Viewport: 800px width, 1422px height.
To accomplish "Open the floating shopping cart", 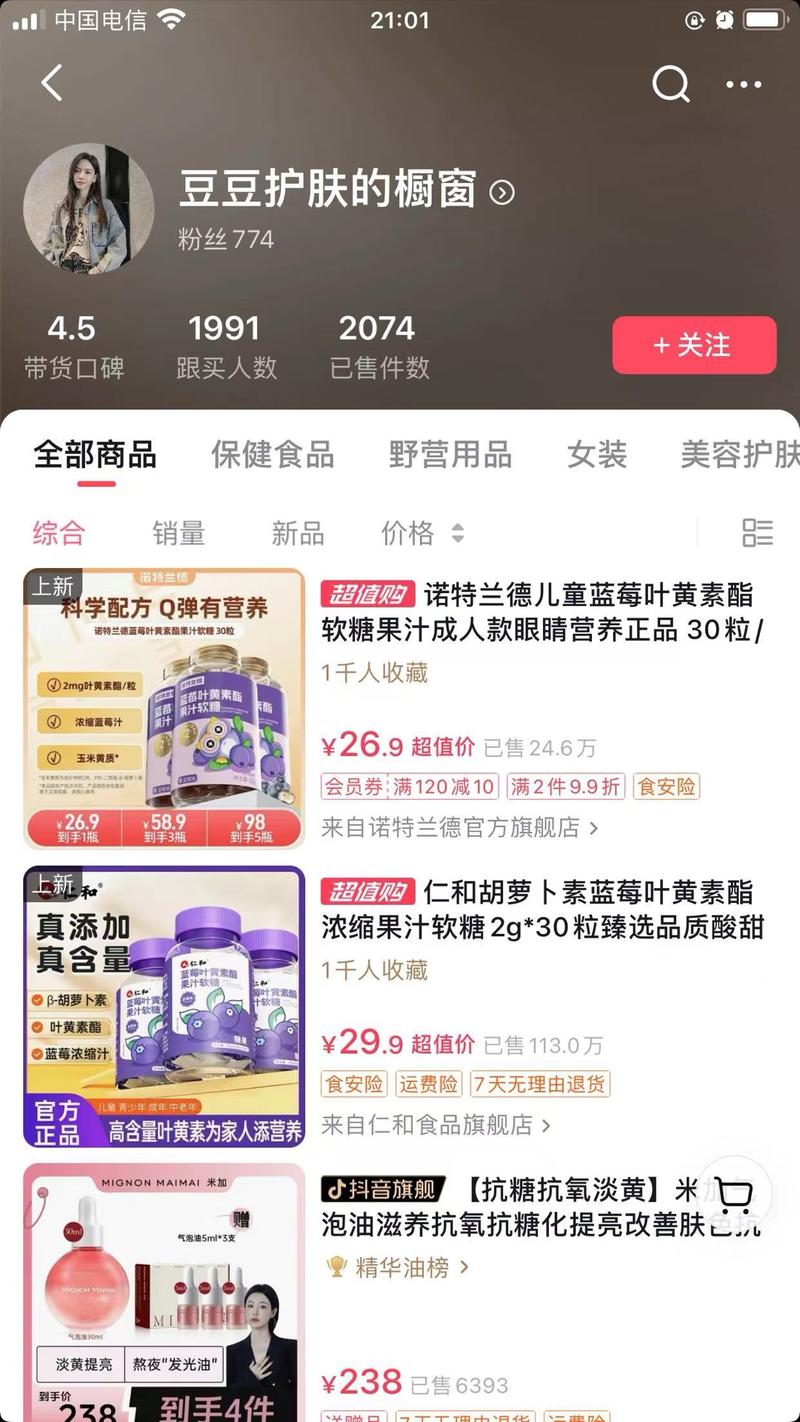I will (736, 1194).
